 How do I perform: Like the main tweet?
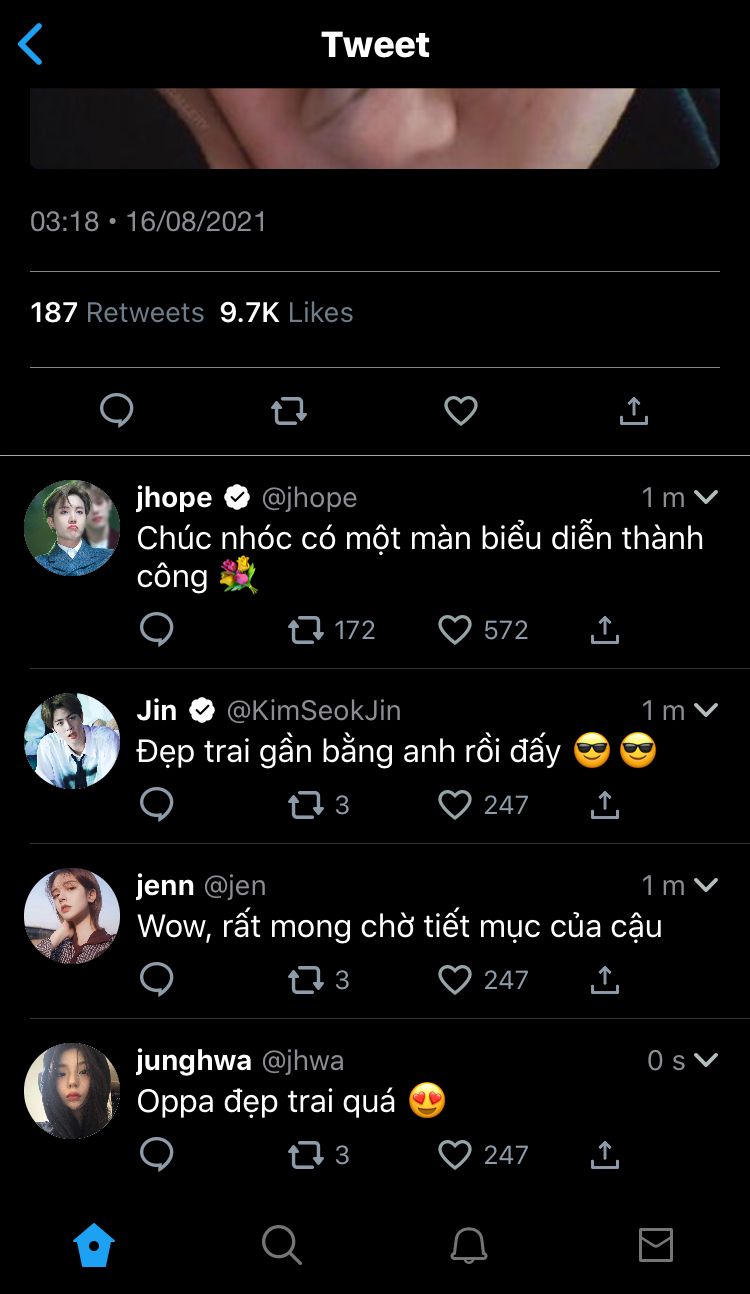461,410
